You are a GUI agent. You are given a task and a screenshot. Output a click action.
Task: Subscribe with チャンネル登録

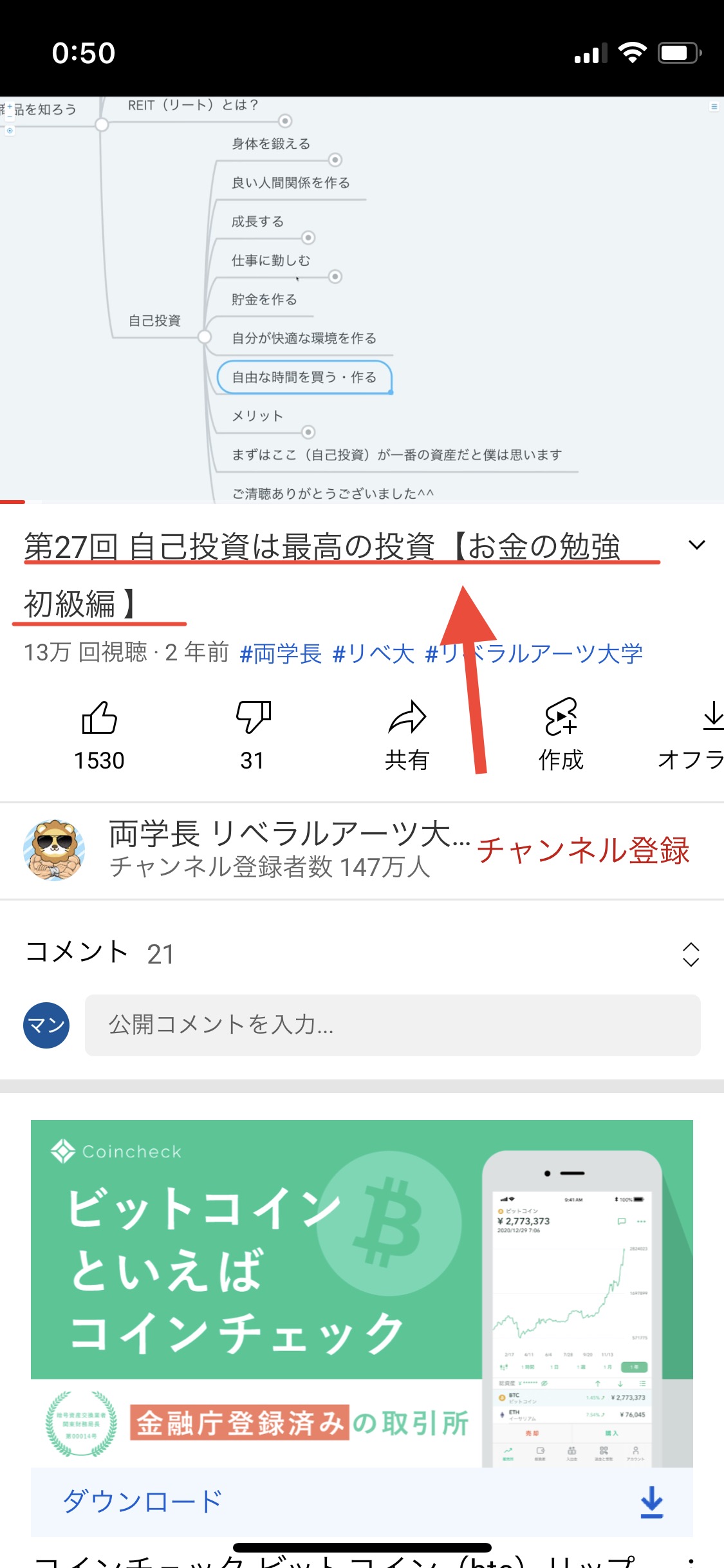pos(583,850)
